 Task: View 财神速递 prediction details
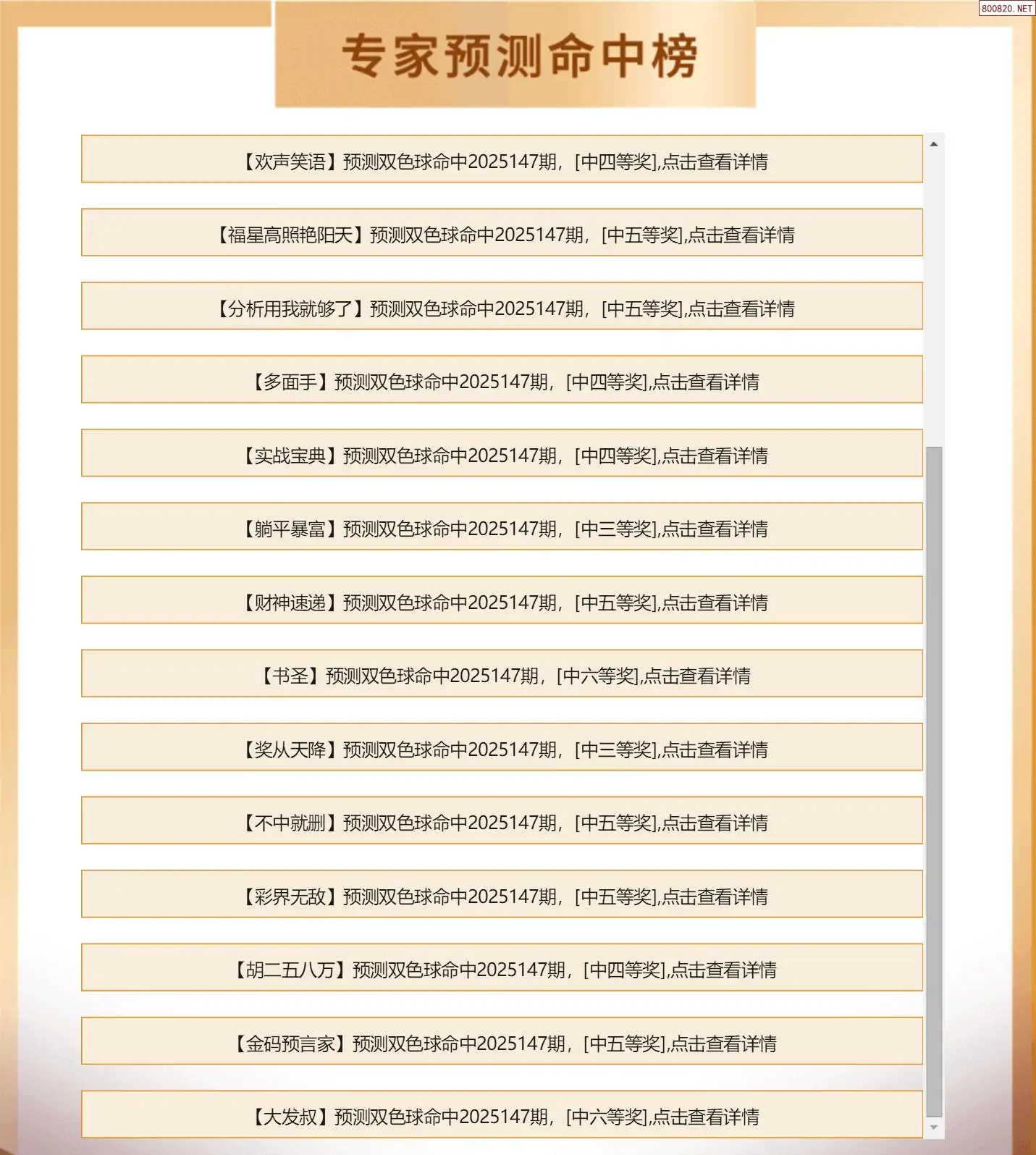point(502,602)
